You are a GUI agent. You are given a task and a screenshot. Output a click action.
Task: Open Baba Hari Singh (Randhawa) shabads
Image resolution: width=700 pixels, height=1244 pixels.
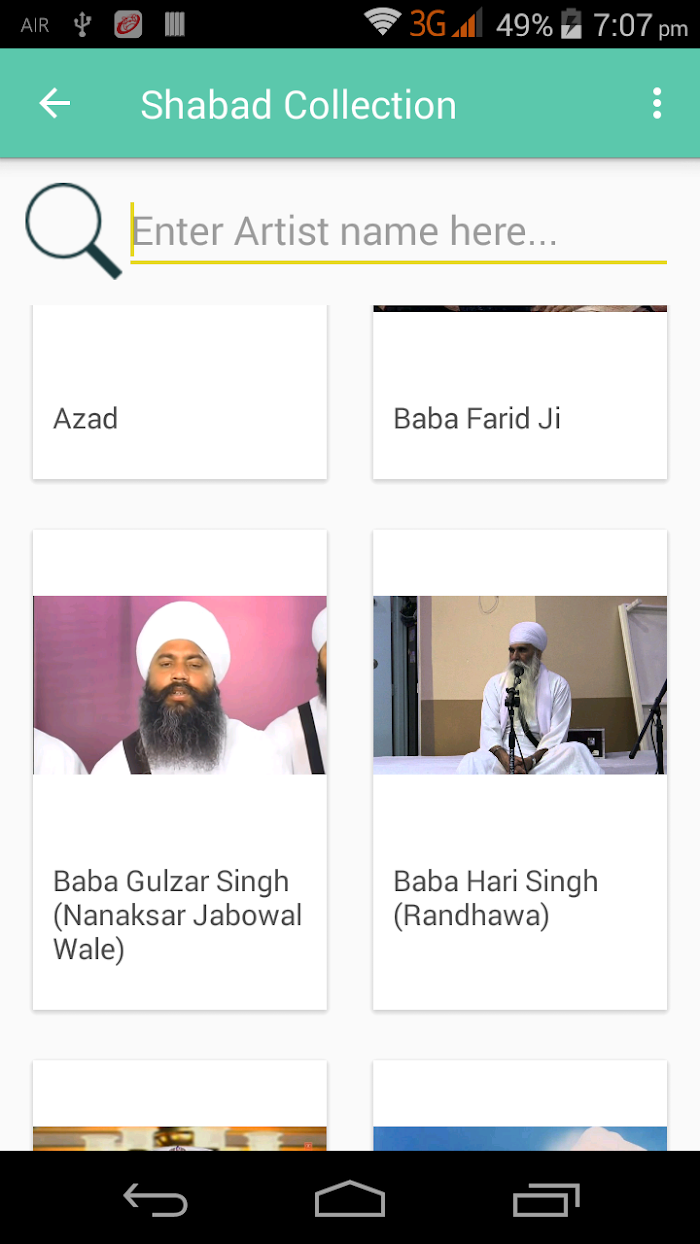click(520, 769)
